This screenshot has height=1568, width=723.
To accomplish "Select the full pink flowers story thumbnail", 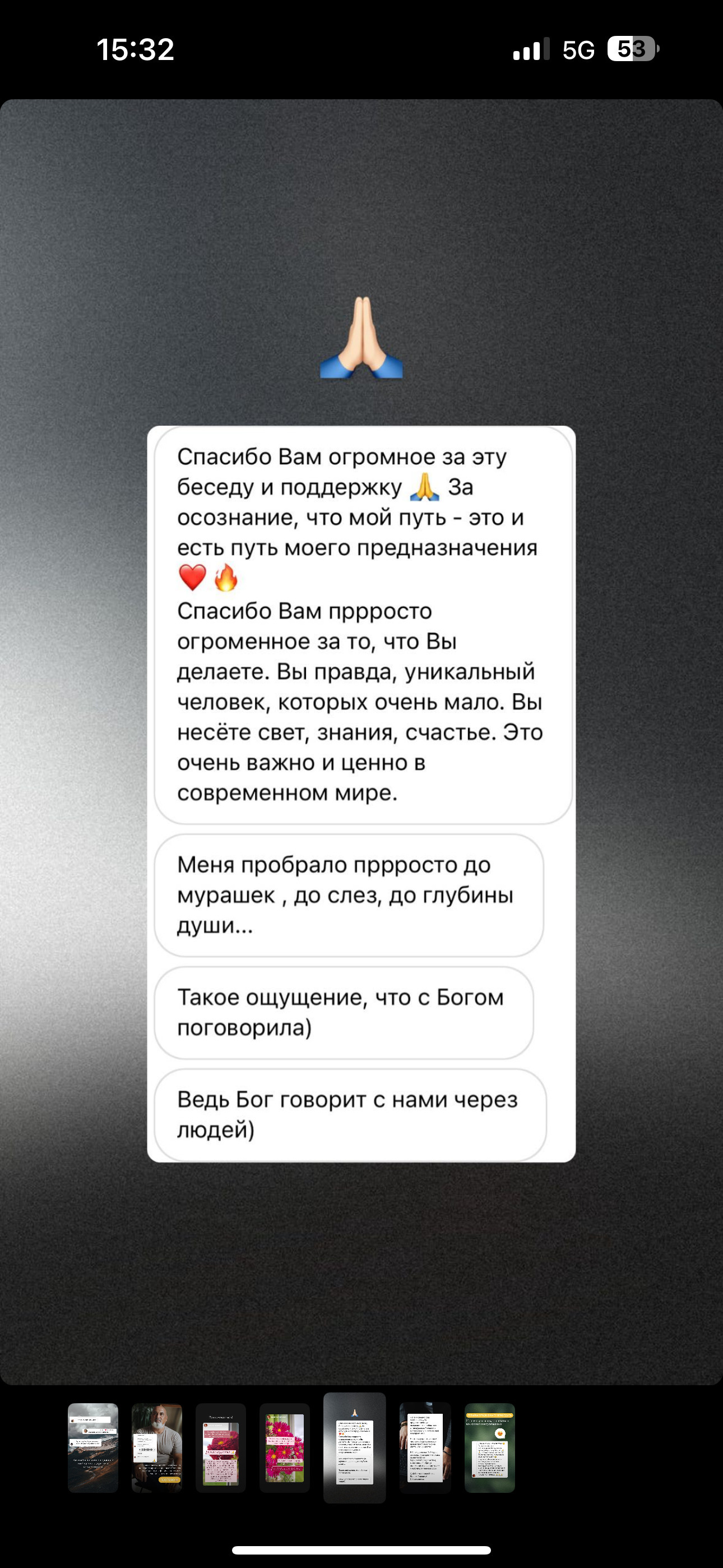I will (284, 1447).
